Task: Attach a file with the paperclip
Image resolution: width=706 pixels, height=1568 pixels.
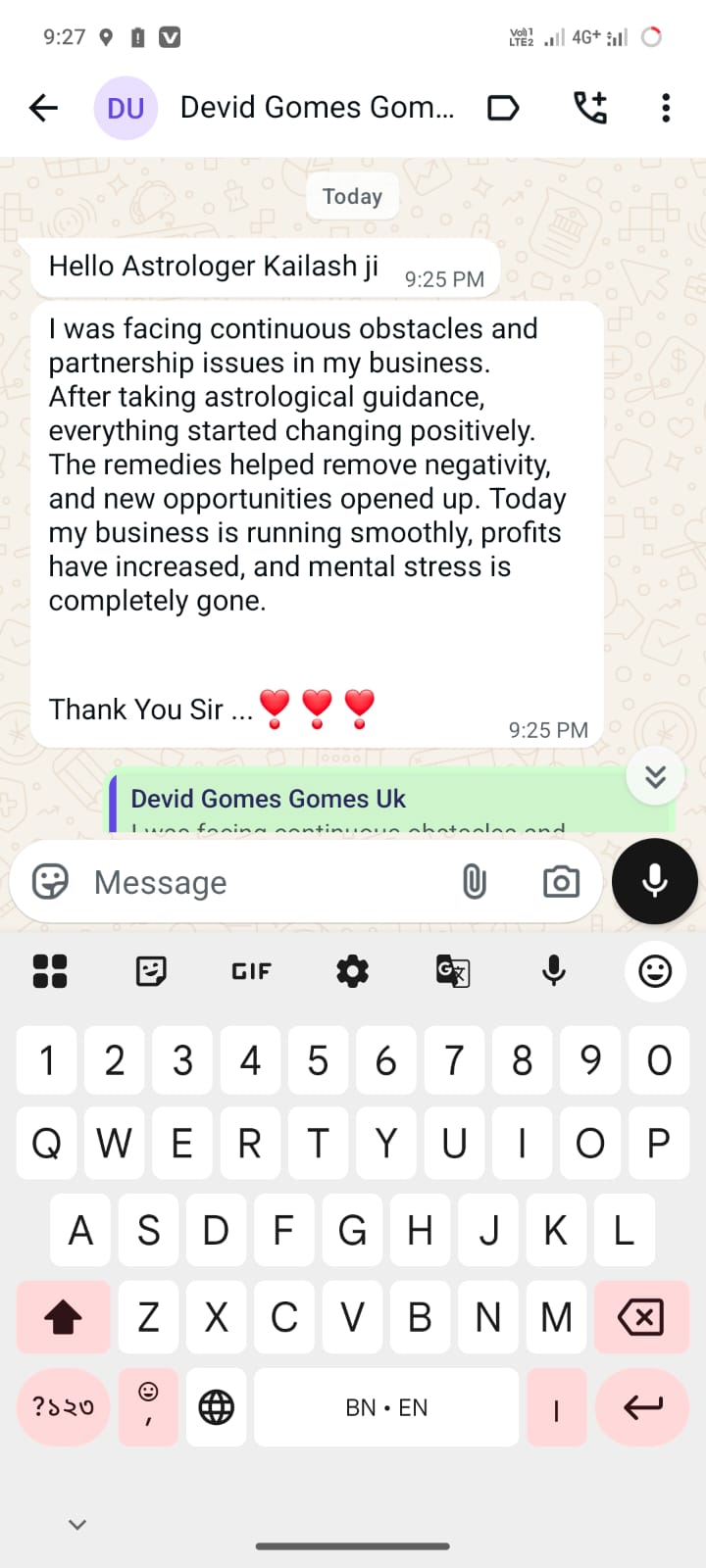Action: [475, 882]
